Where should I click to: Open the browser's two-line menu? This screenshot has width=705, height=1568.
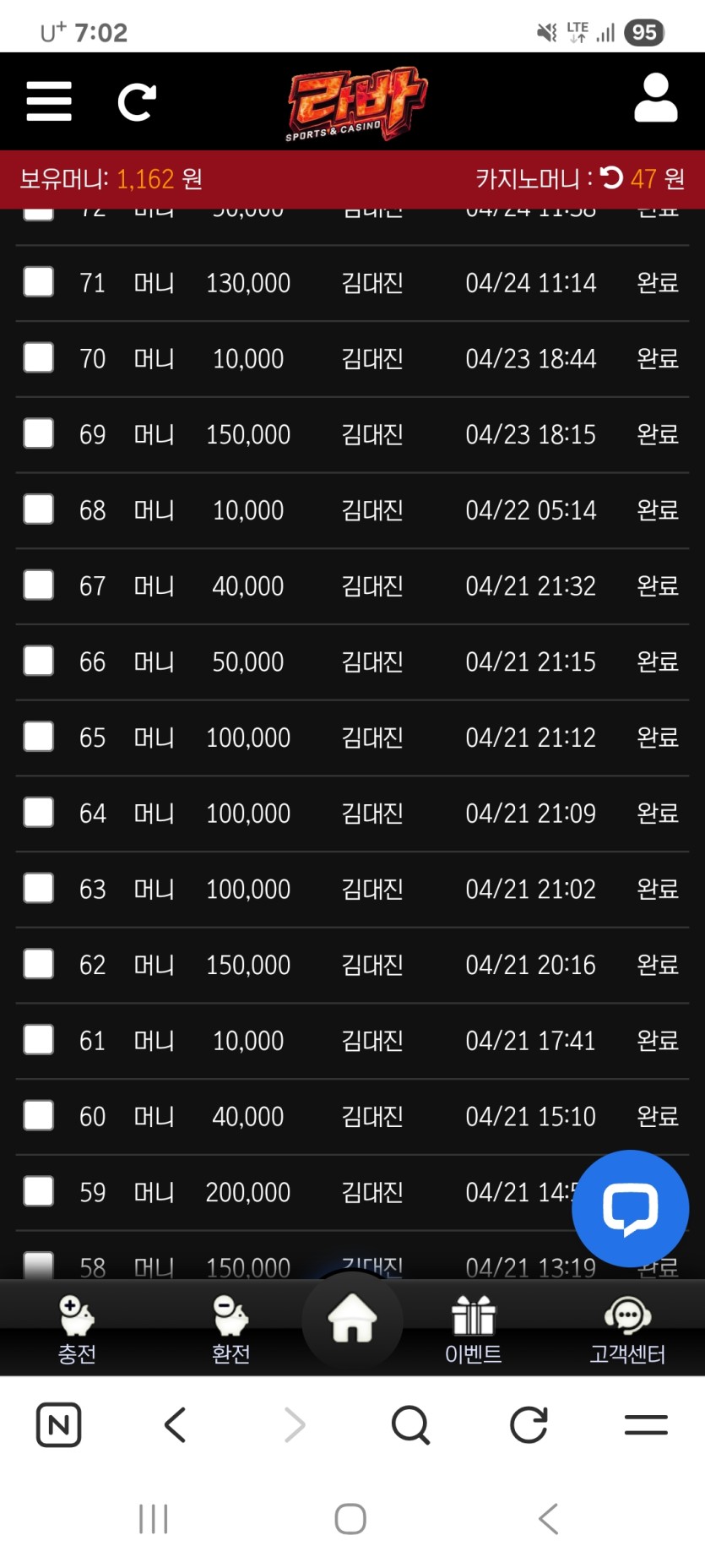coord(646,1425)
